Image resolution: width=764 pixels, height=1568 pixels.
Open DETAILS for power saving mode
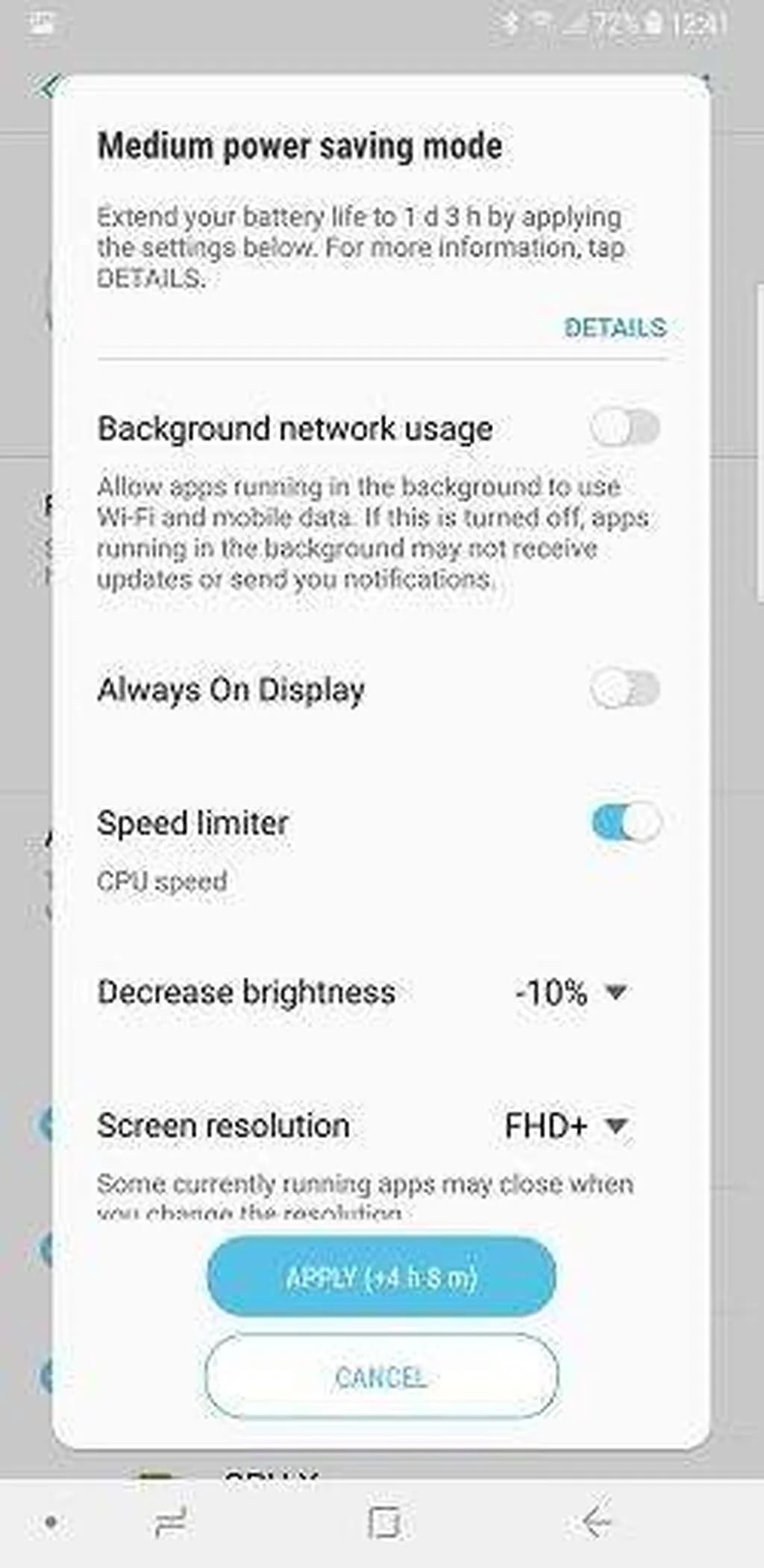[x=614, y=328]
